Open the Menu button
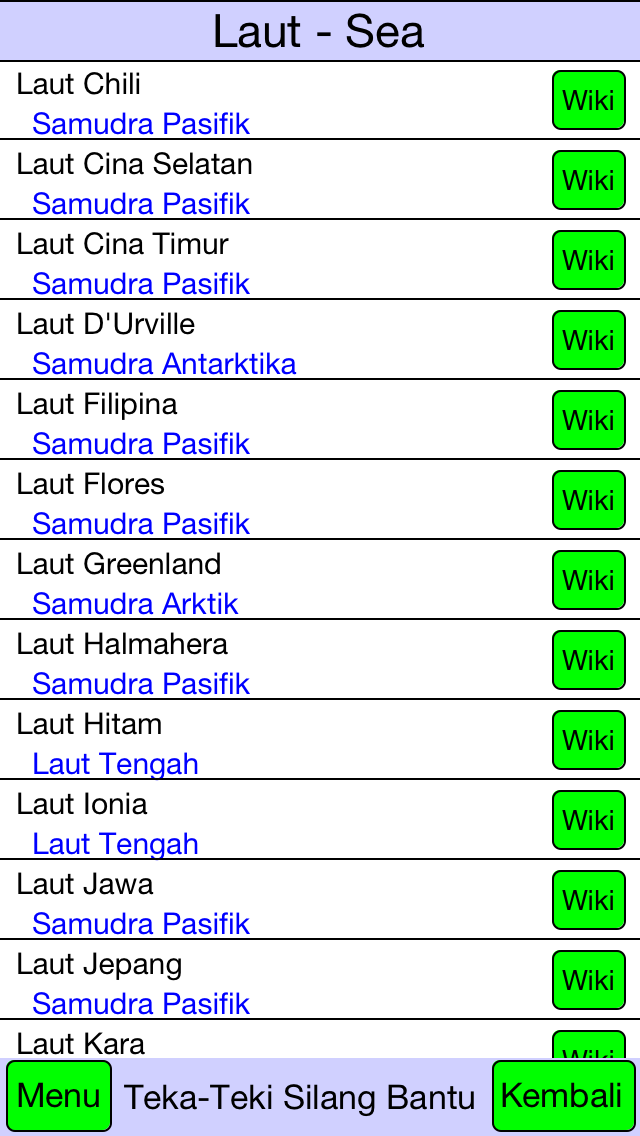This screenshot has width=640, height=1136. 59,1096
